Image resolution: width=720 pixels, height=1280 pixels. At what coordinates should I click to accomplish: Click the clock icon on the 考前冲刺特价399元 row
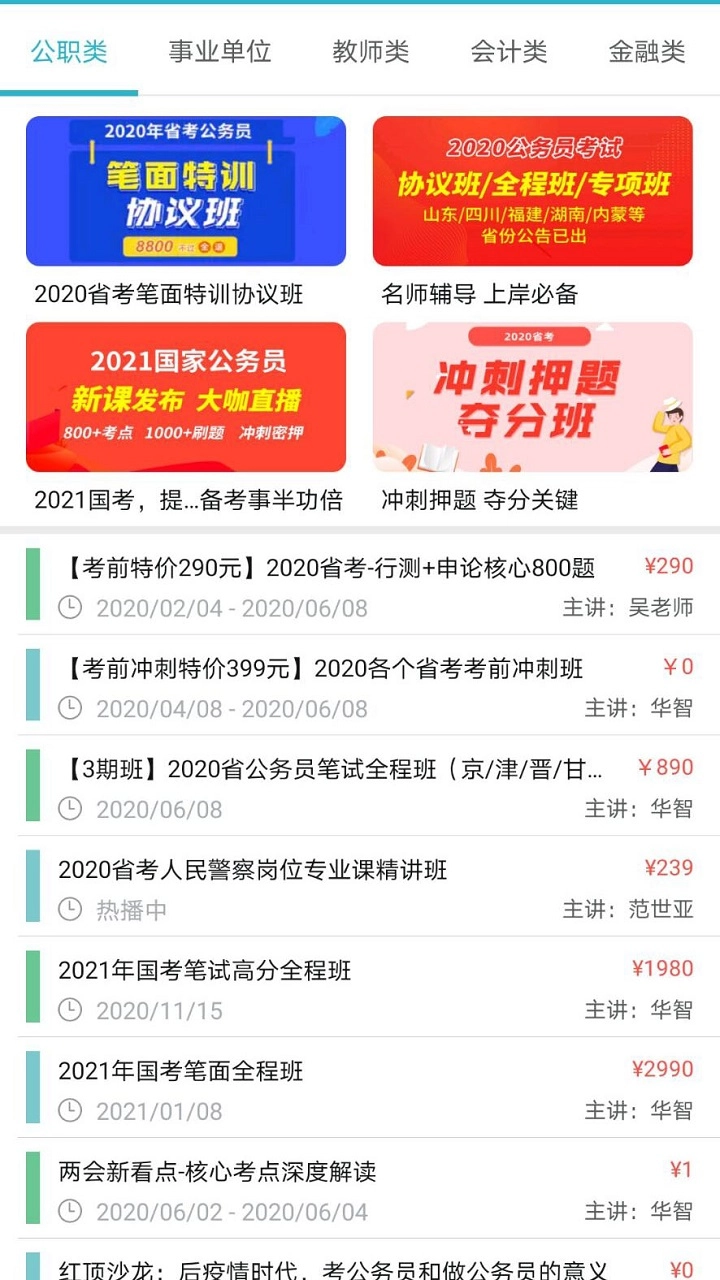[68, 709]
